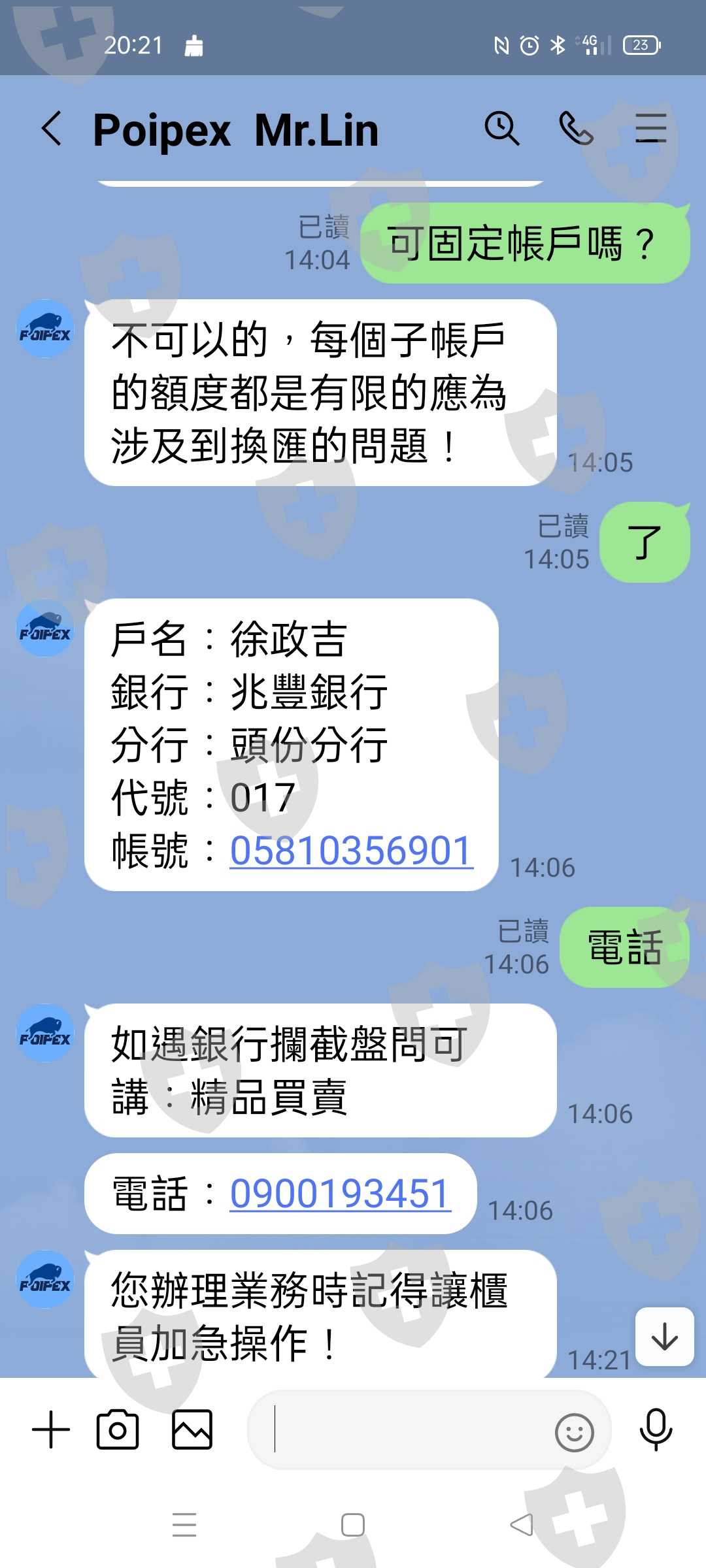This screenshot has width=706, height=1568.
Task: Open Poipex avatar beside the bank details message
Action: pos(45,628)
